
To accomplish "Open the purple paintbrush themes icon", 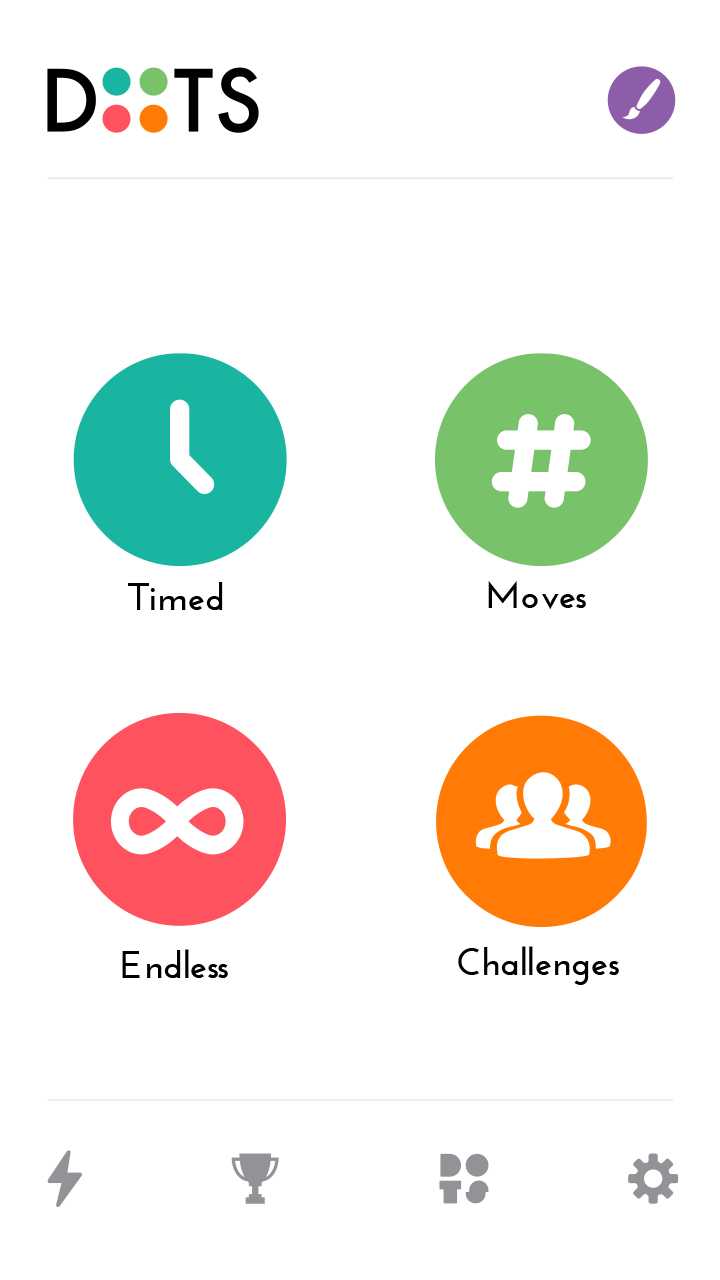I will coord(641,100).
